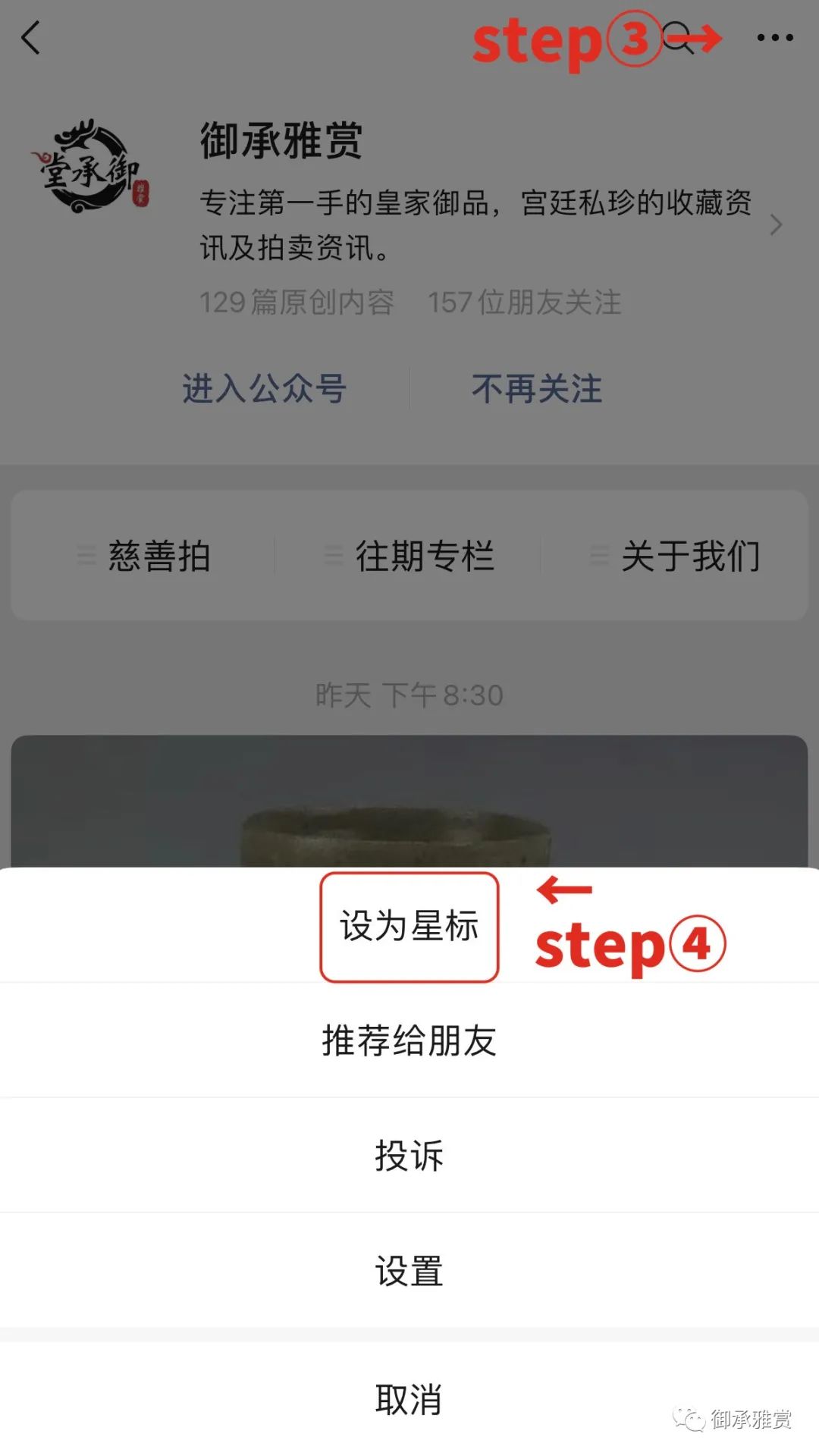Open the 慈善拍 menu
The height and width of the screenshot is (1456, 819).
coord(144,556)
